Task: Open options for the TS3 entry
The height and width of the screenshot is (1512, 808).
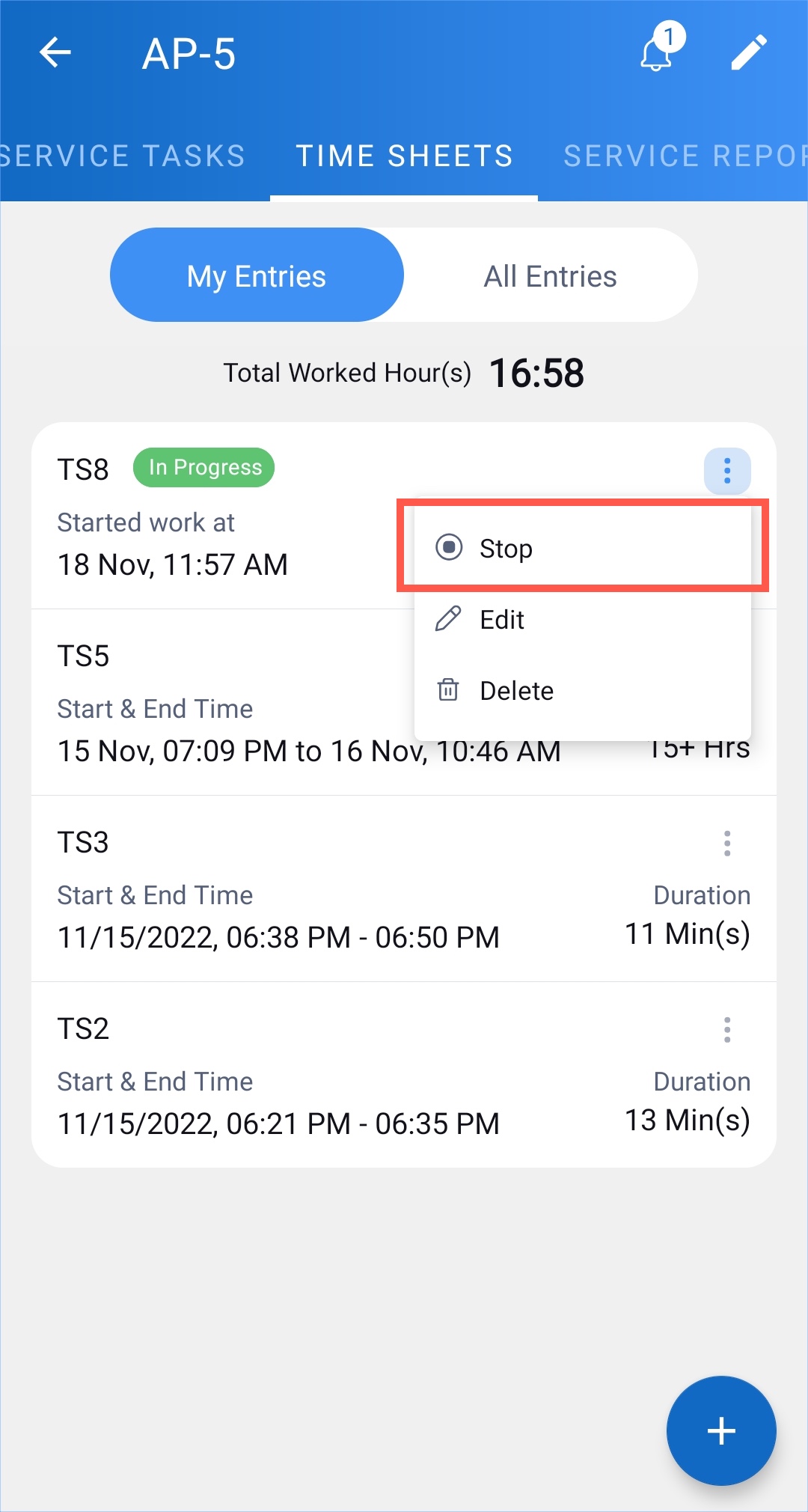Action: click(726, 843)
